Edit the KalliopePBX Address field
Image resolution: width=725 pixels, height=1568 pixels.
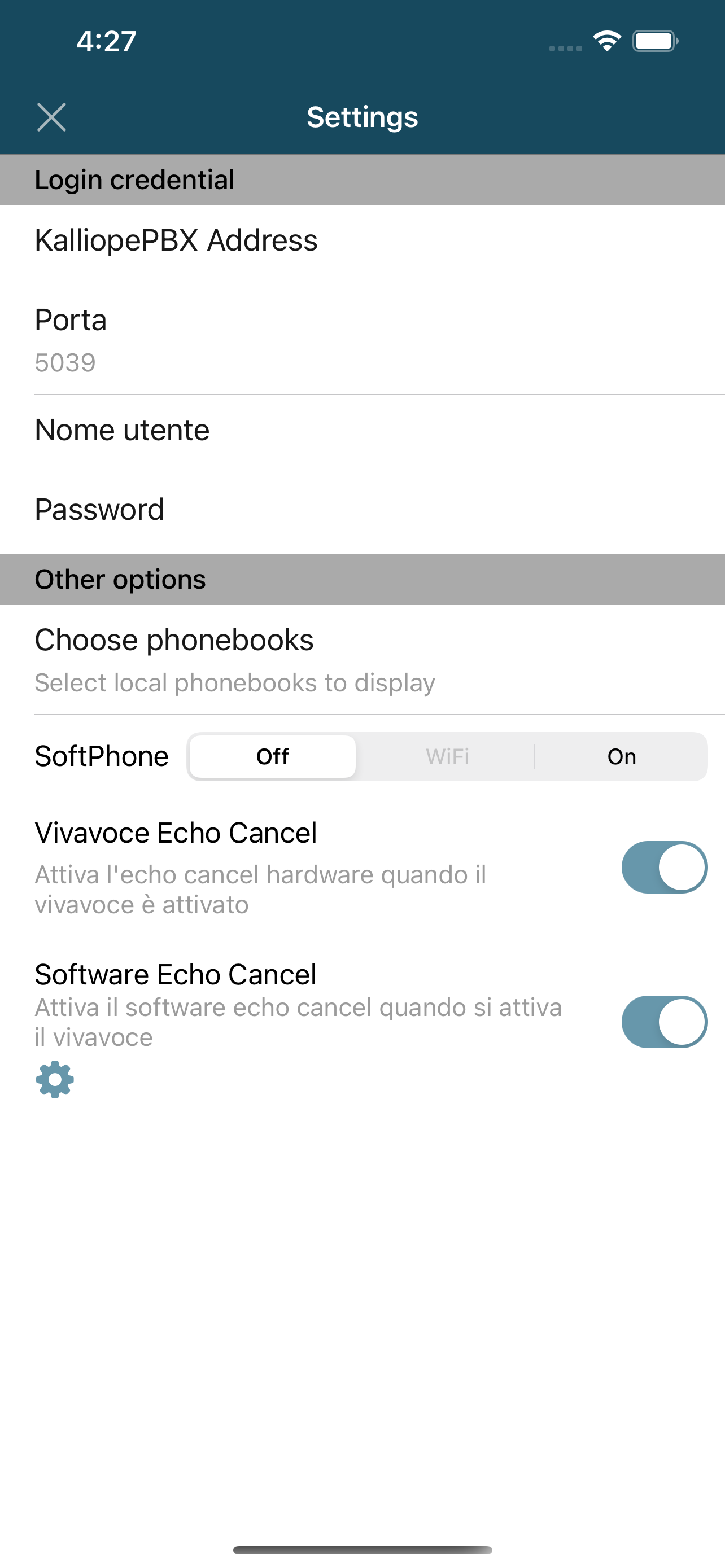click(x=362, y=244)
